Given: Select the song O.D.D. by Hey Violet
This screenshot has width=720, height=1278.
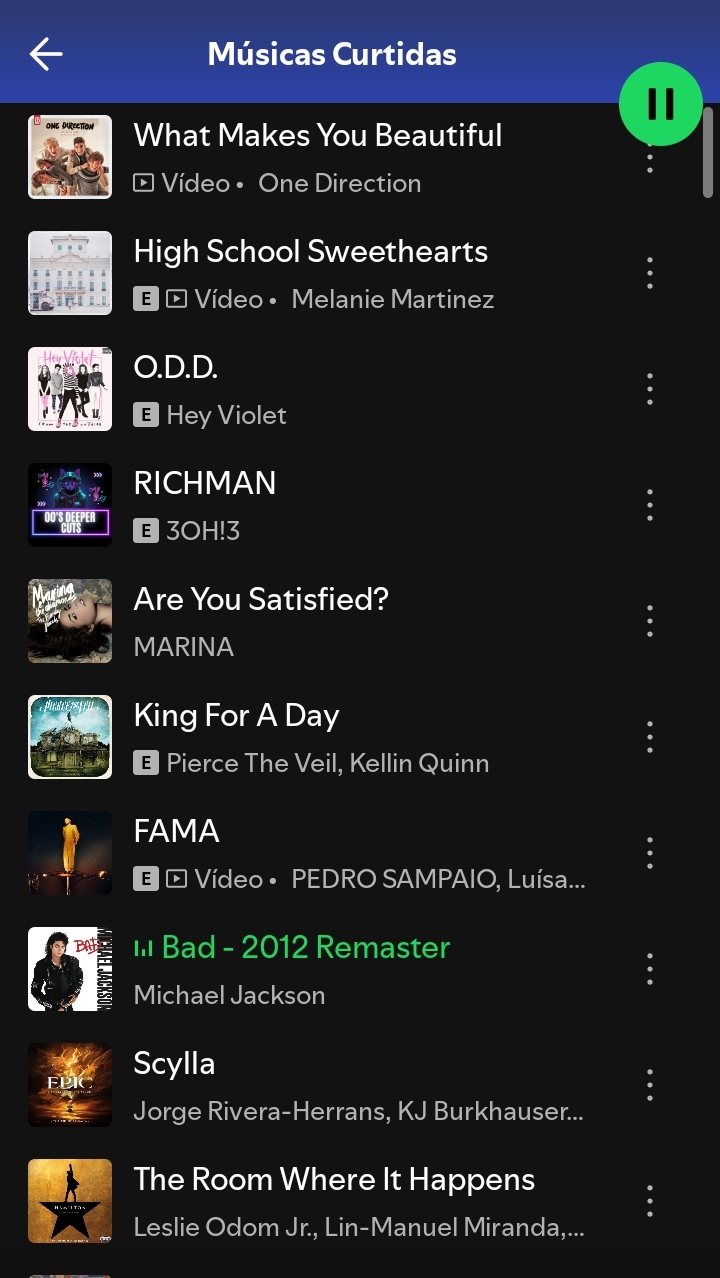Looking at the screenshot, I should [x=175, y=368].
